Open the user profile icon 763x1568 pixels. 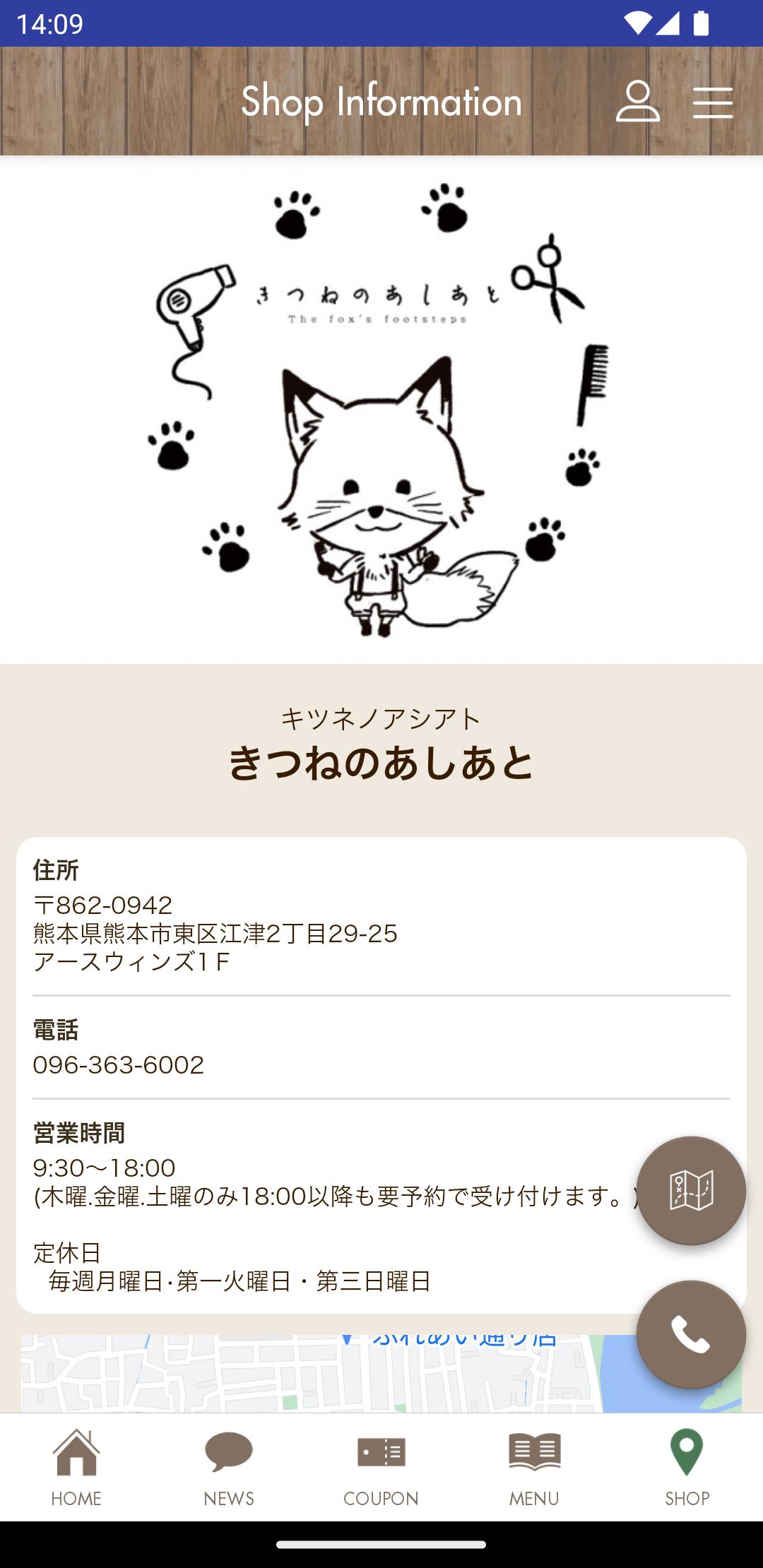[637, 102]
